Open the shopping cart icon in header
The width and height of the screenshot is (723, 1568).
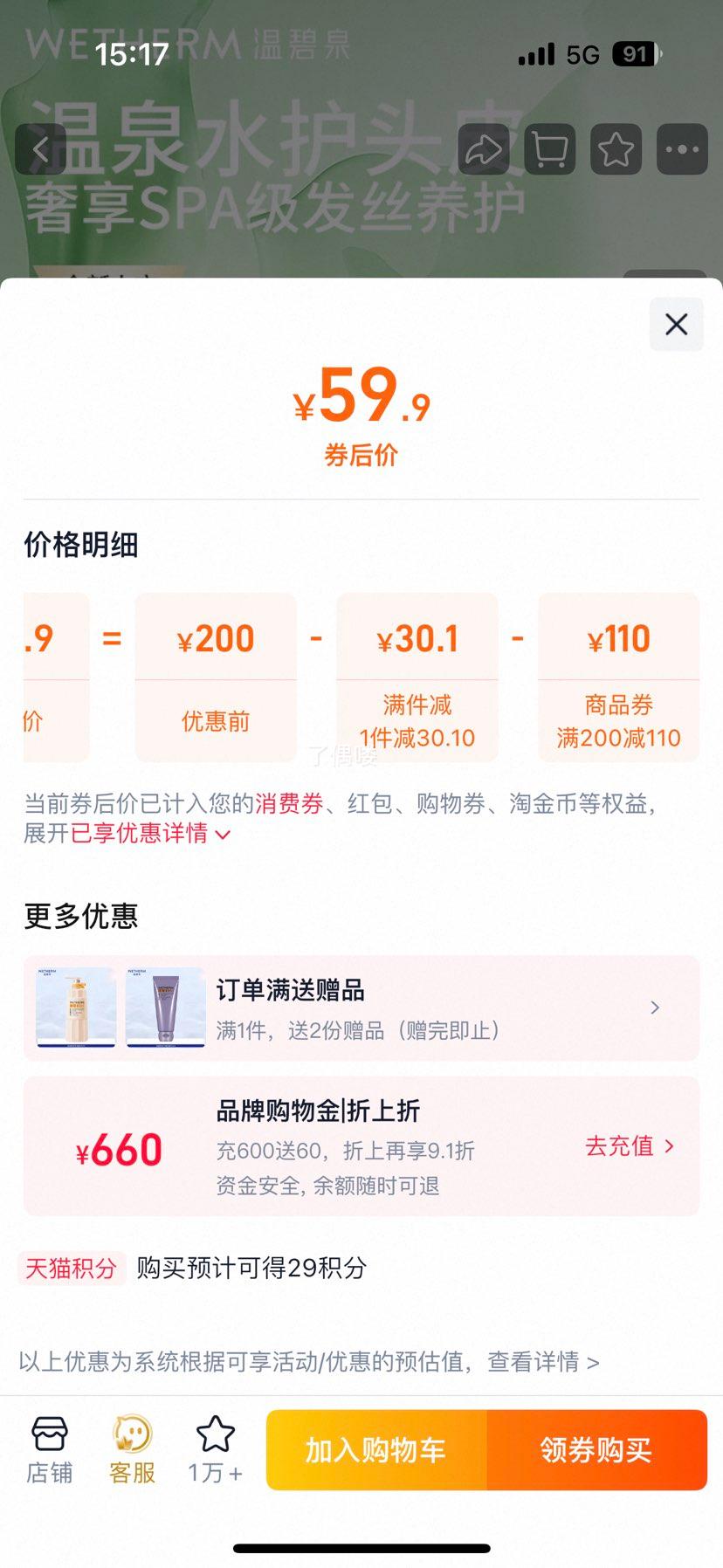click(549, 148)
